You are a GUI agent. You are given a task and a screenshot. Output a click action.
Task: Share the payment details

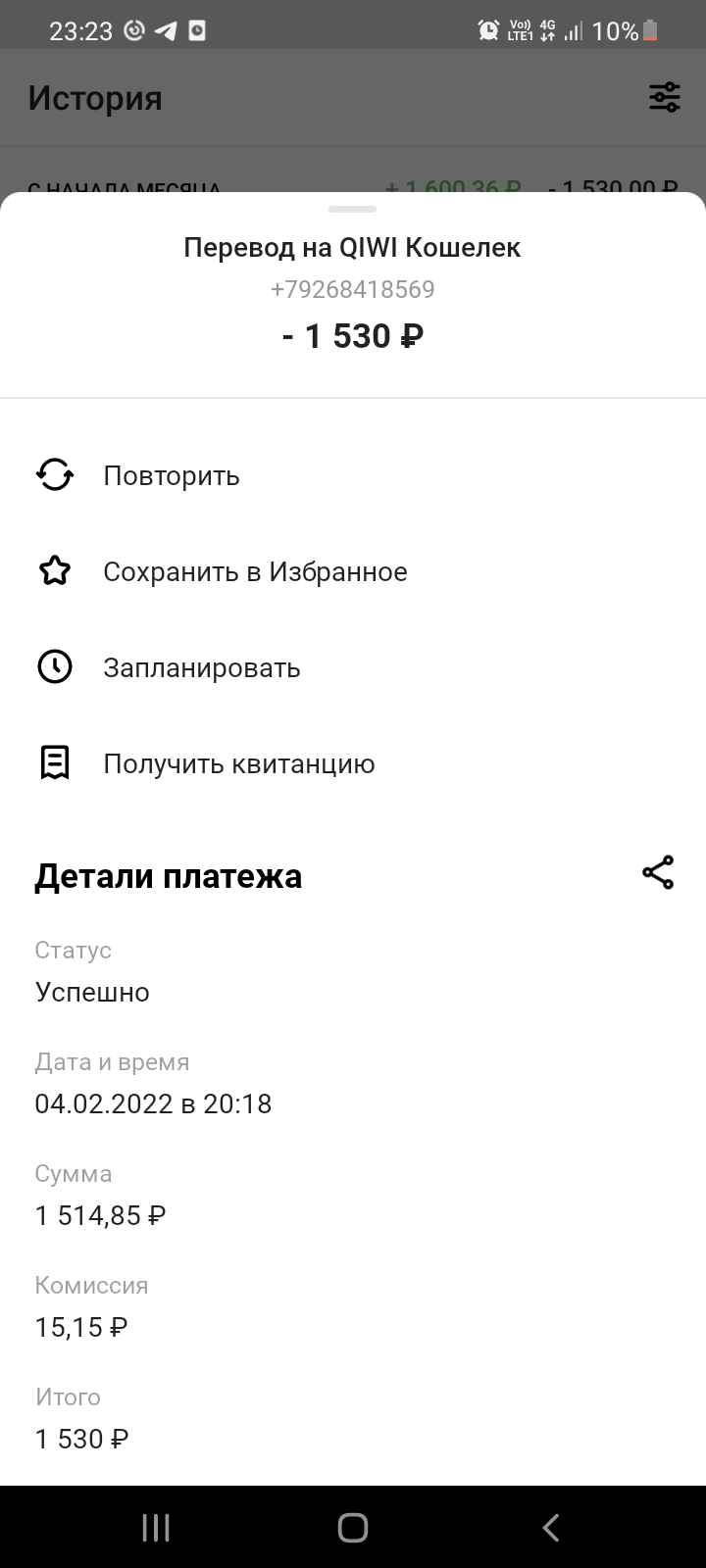[658, 872]
